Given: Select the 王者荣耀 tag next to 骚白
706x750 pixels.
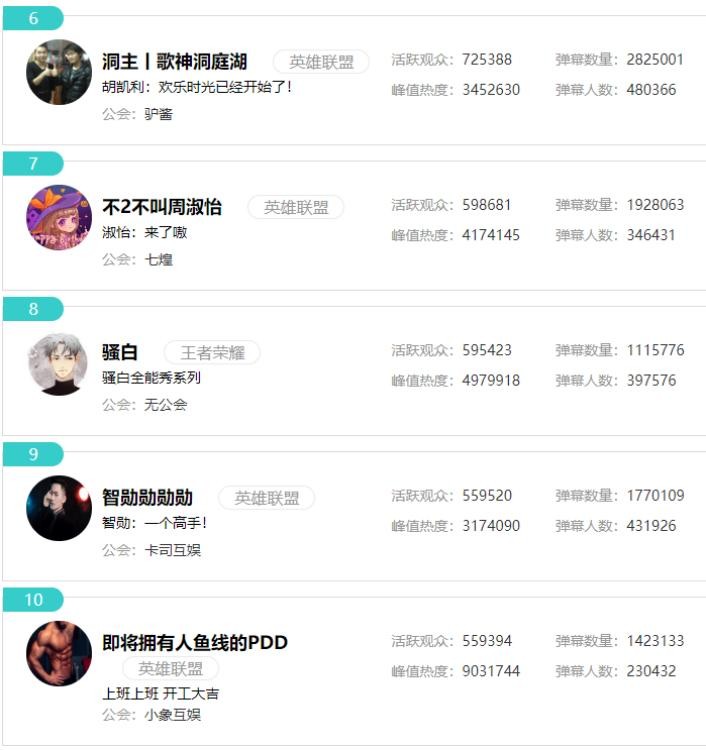Looking at the screenshot, I should click(x=212, y=352).
